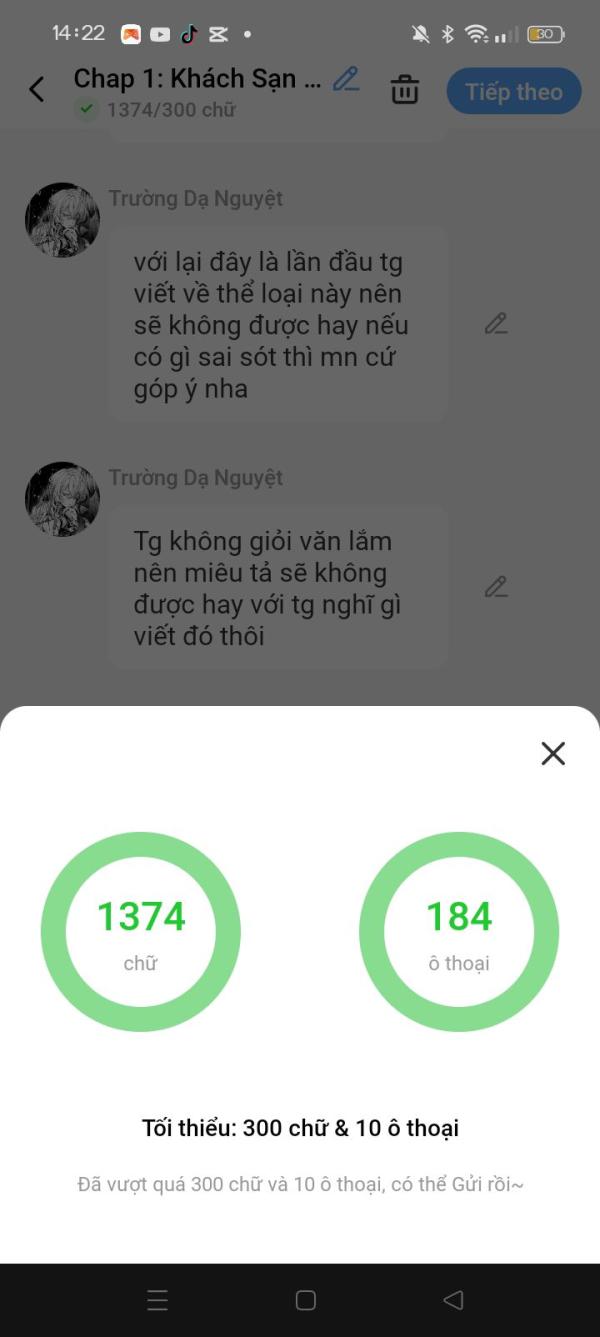Tap the system back button
600x1337 pixels.
[453, 1300]
